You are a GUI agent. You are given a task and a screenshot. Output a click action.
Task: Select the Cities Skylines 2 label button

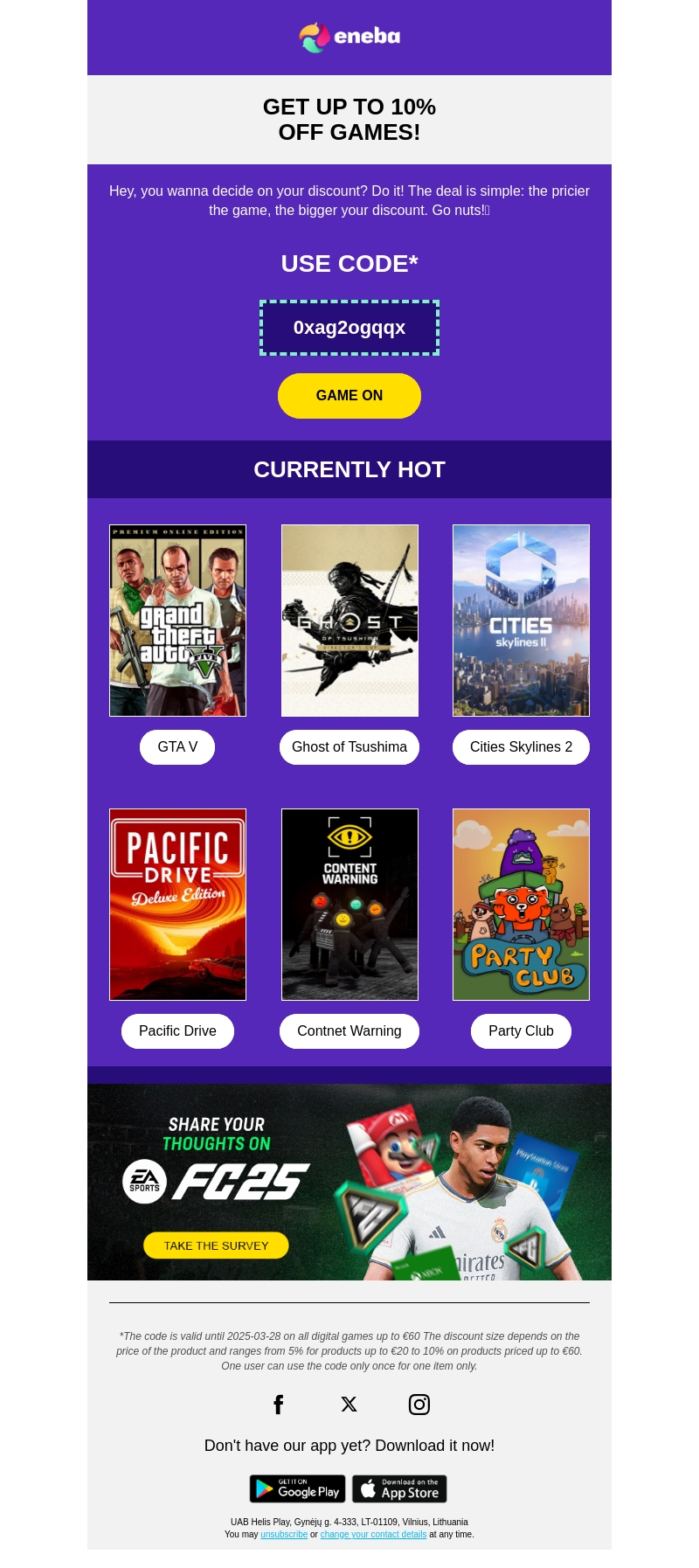[521, 747]
